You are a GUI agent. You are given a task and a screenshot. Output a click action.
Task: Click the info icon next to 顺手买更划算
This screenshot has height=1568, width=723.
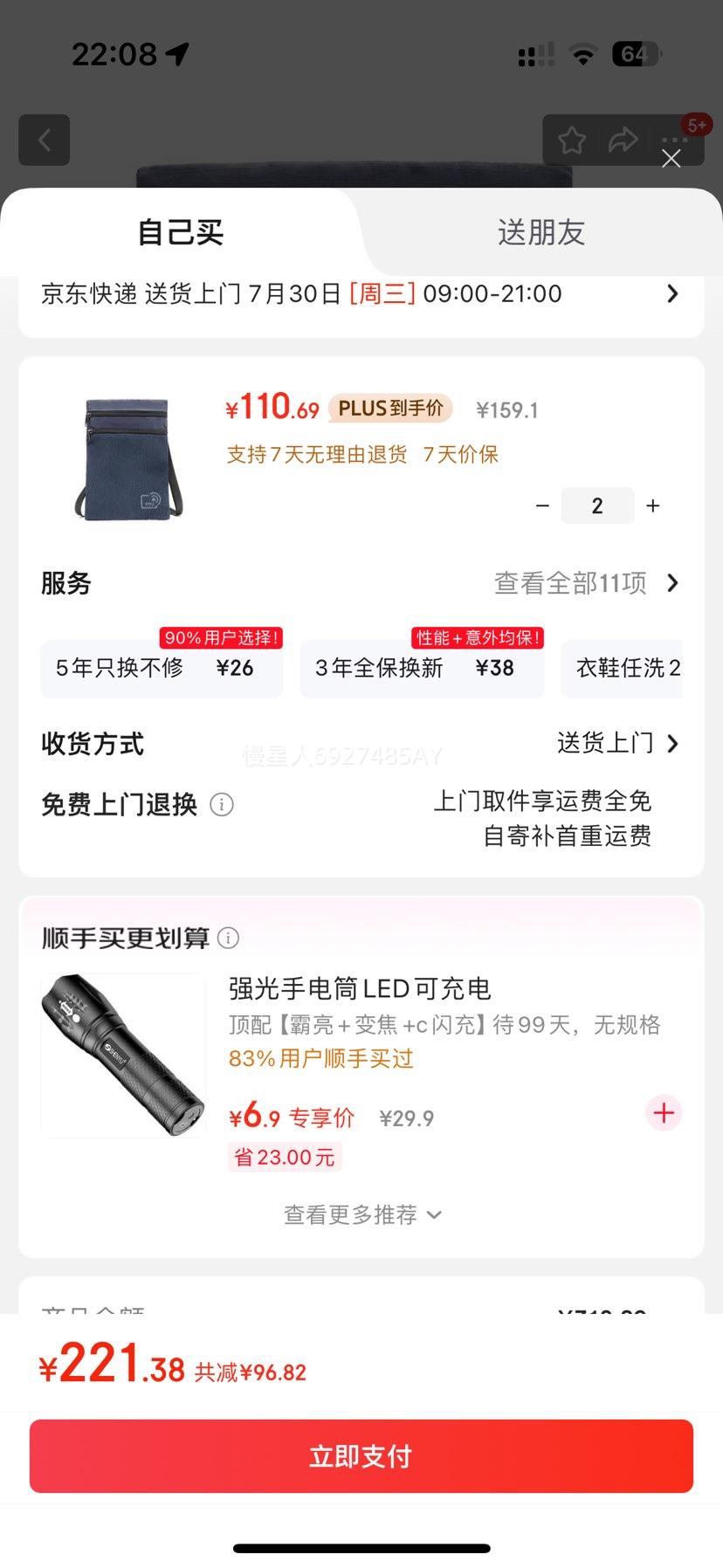228,938
